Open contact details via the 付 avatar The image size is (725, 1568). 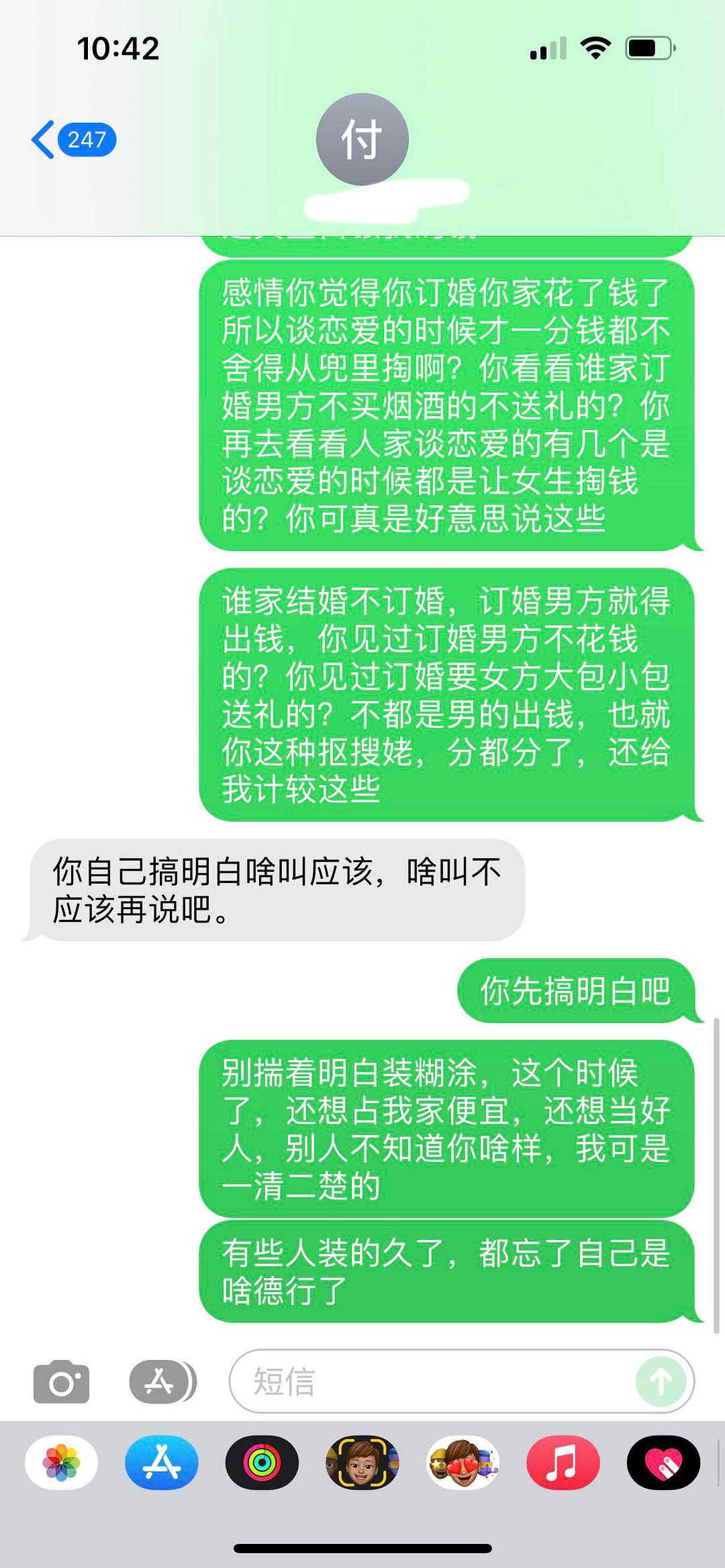point(362,140)
